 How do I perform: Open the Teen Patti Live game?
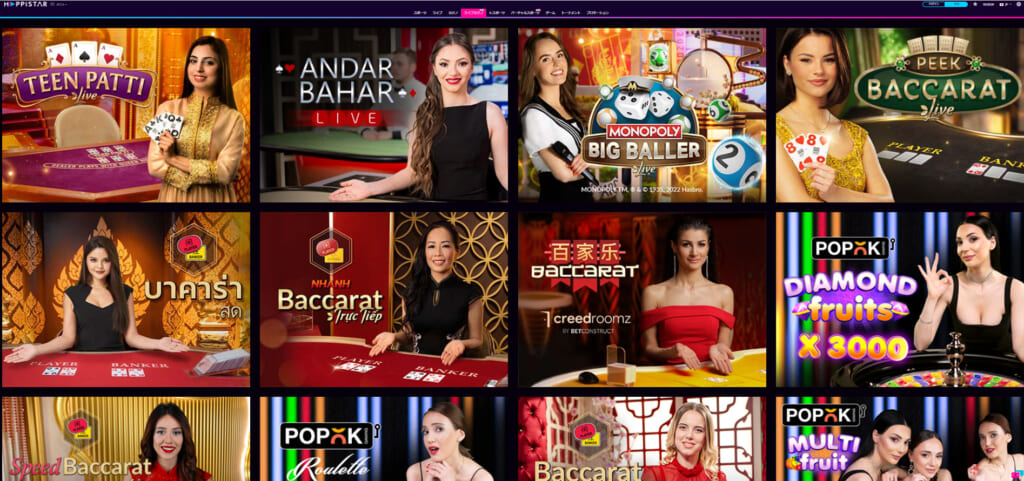click(126, 115)
